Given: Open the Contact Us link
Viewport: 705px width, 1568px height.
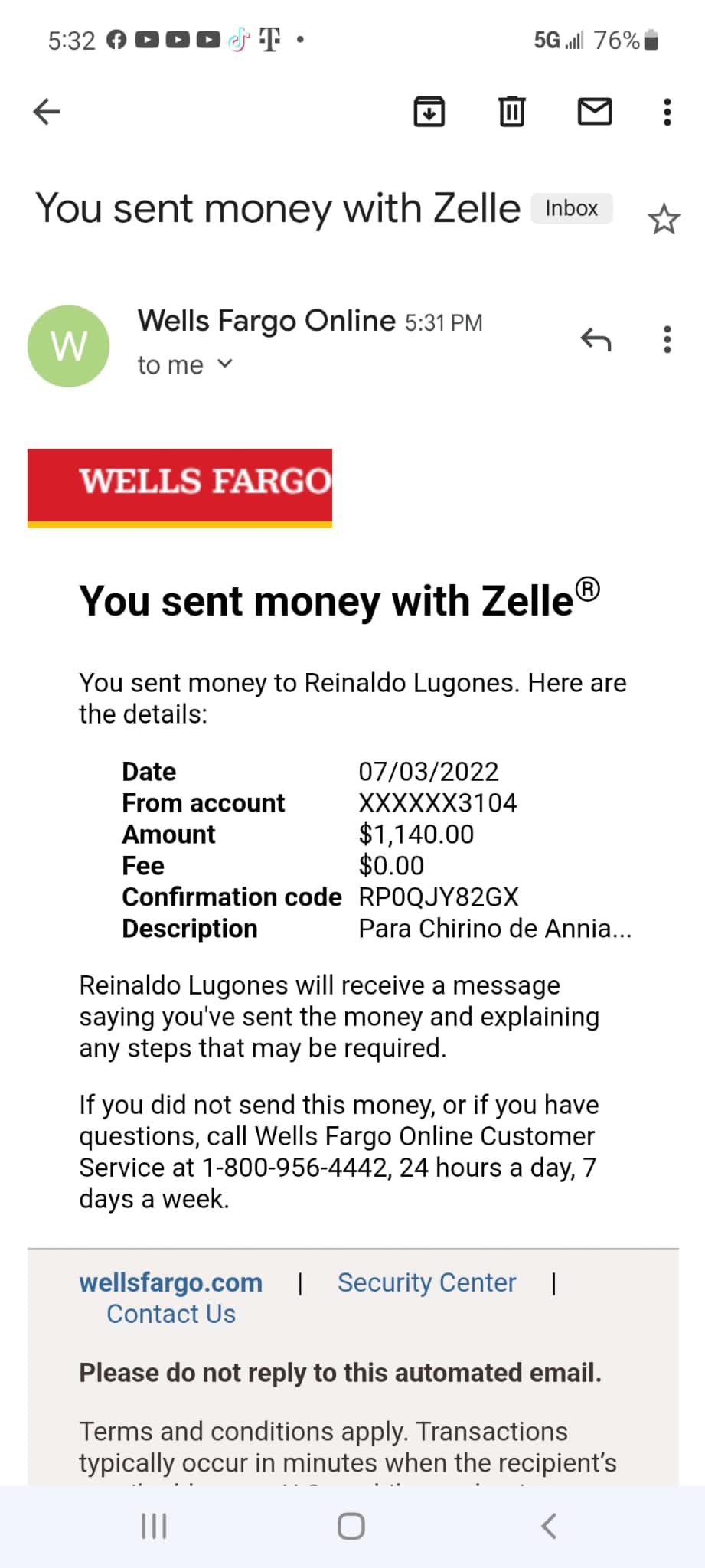Looking at the screenshot, I should (x=171, y=1314).
